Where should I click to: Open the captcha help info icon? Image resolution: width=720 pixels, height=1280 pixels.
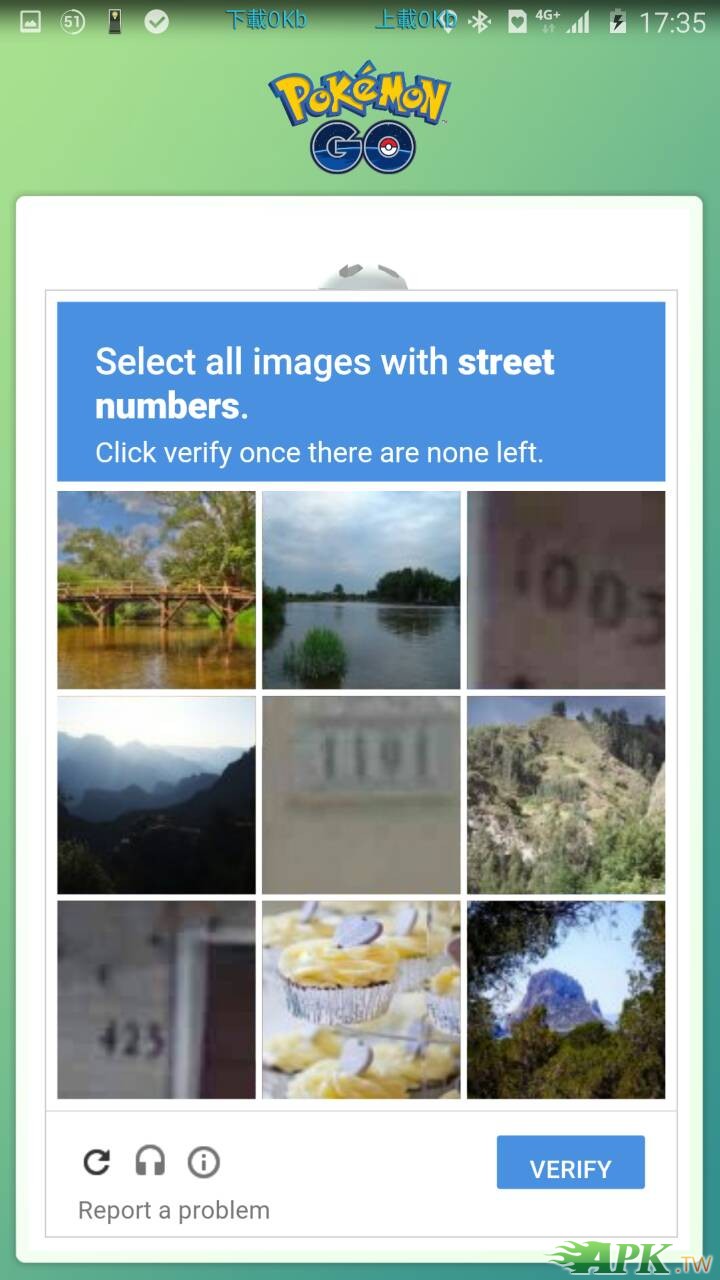tap(204, 1162)
